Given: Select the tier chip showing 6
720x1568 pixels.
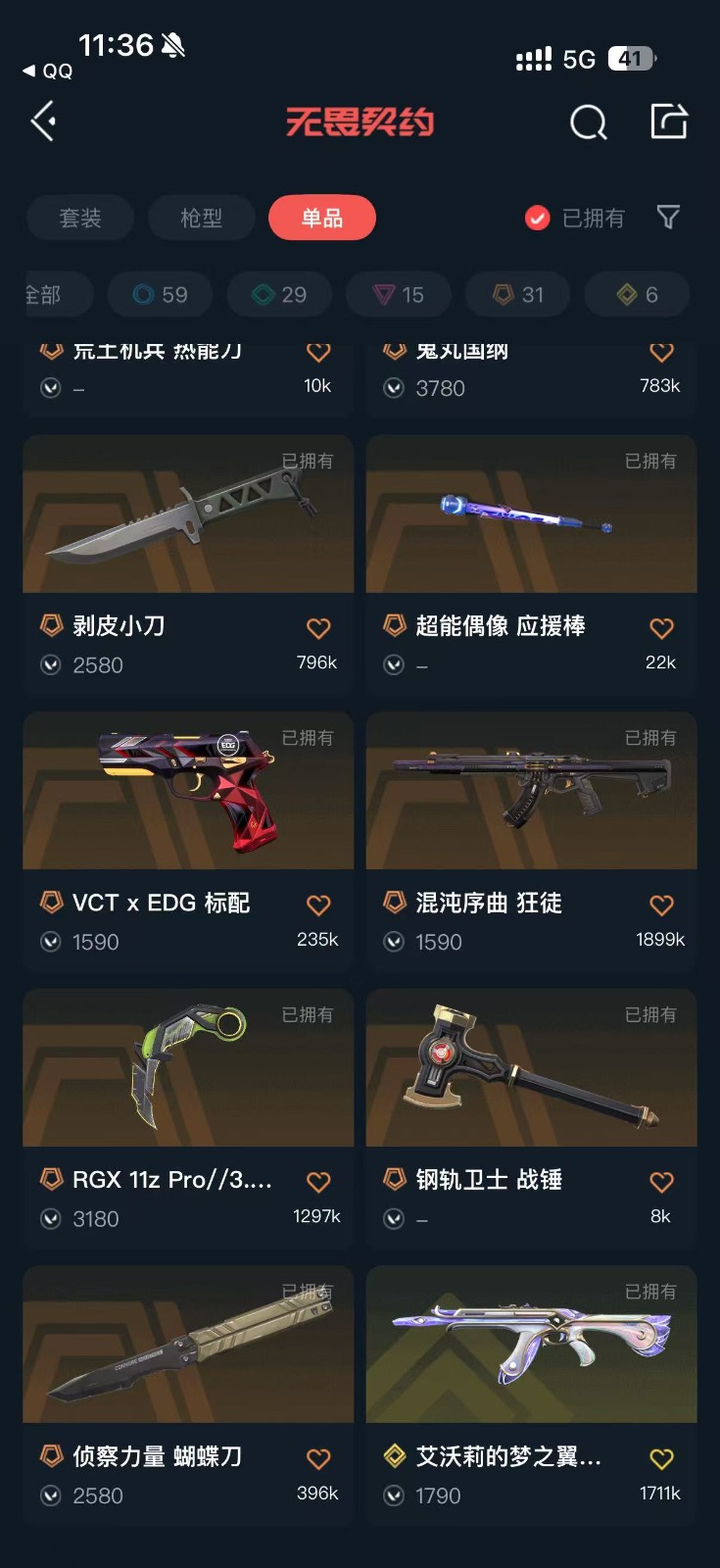Looking at the screenshot, I should tap(637, 295).
